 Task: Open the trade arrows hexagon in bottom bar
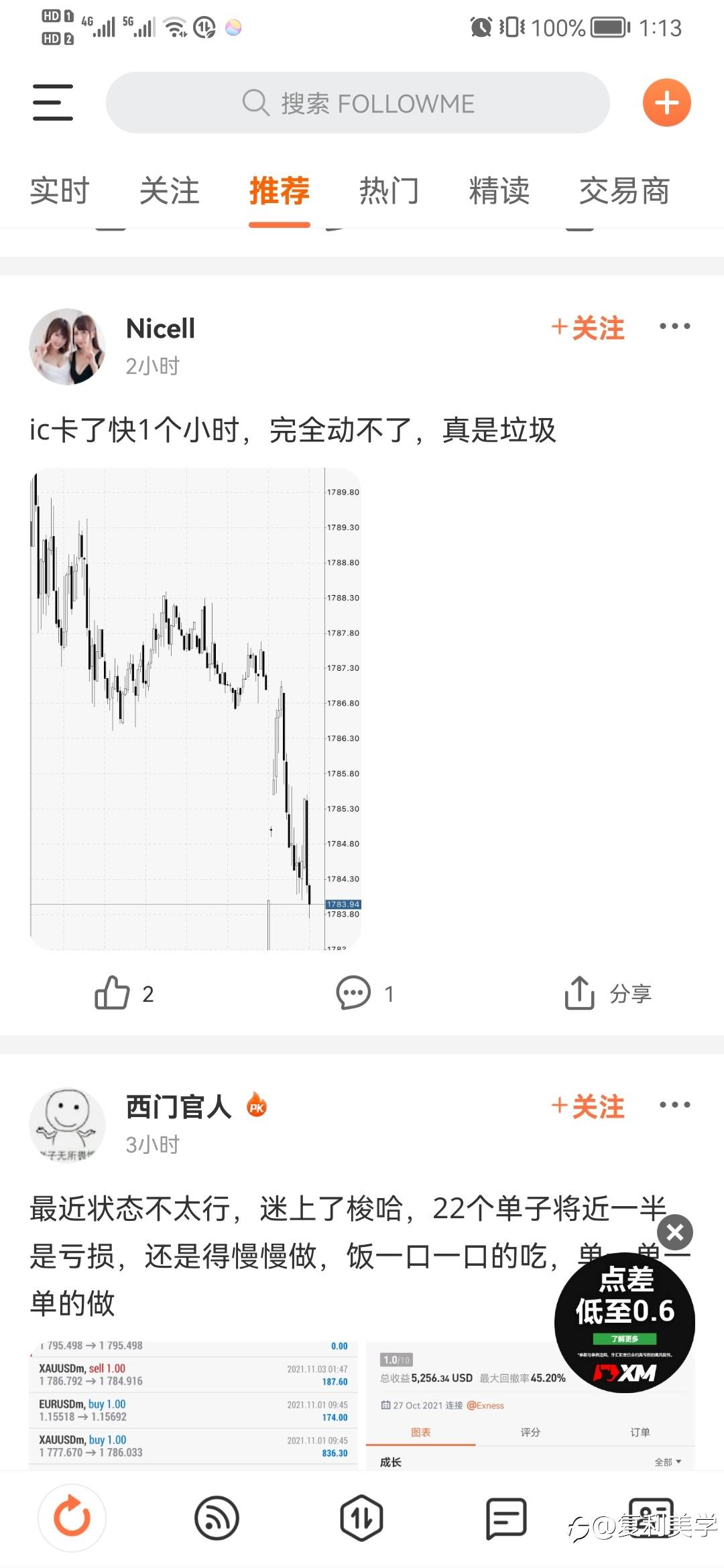(x=361, y=1518)
